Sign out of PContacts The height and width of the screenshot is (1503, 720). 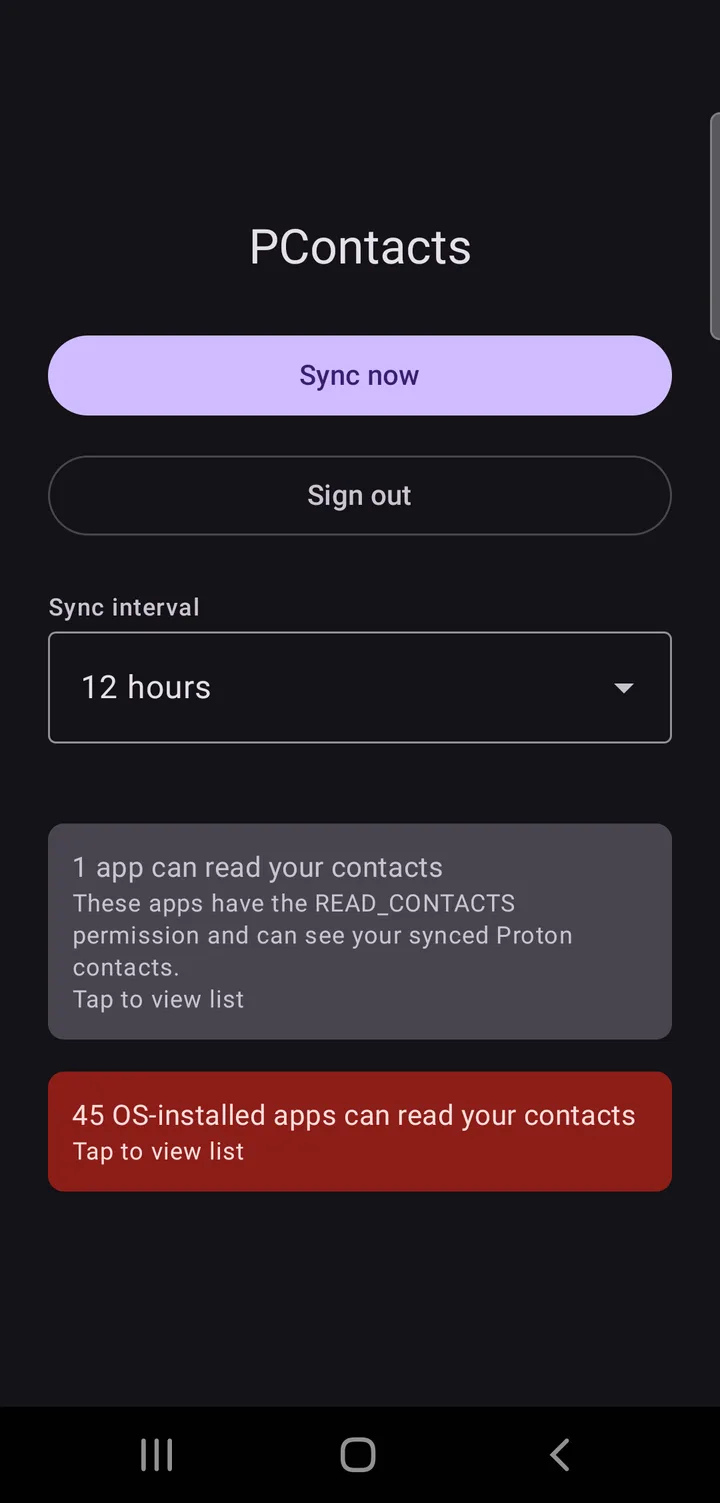(360, 495)
